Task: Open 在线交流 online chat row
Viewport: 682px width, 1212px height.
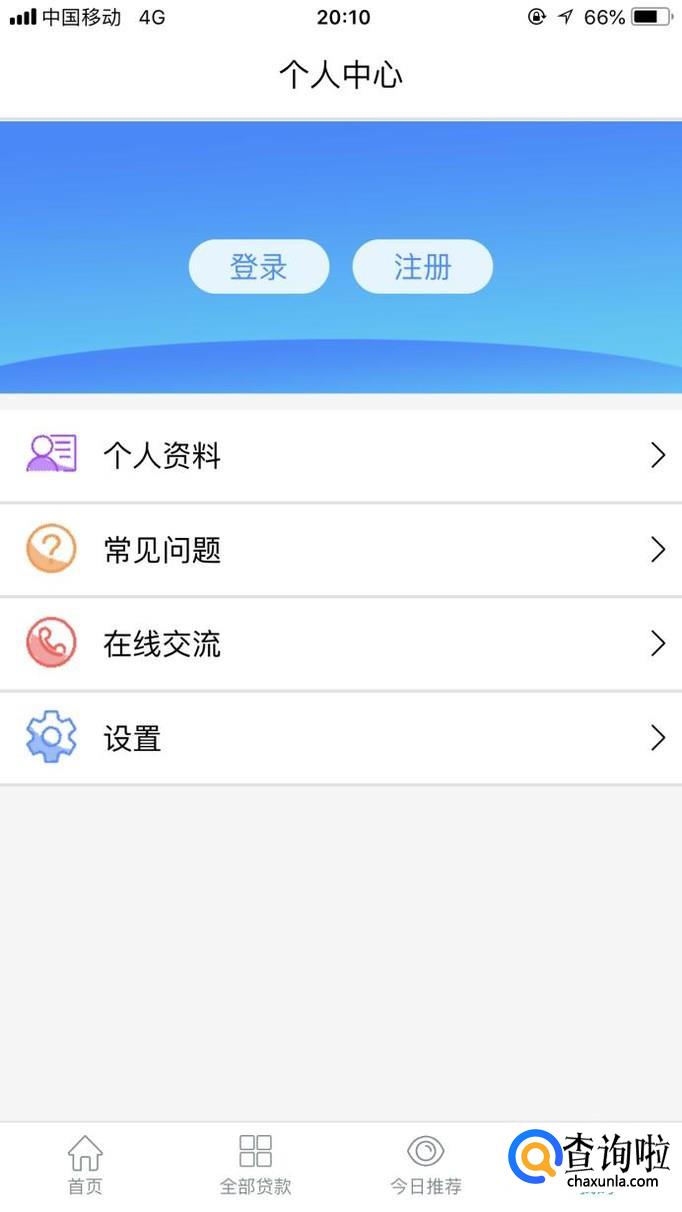Action: coord(341,644)
